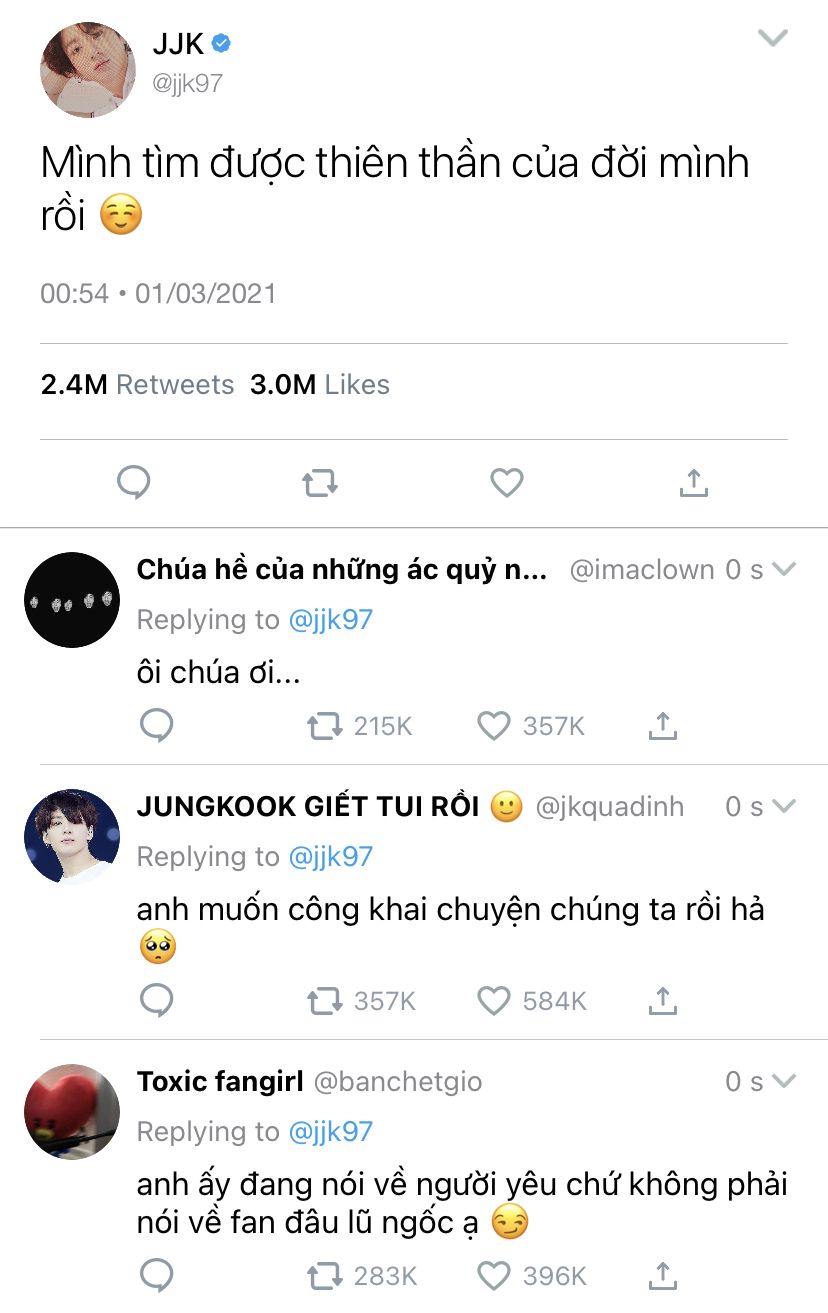This screenshot has width=828, height=1313.
Task: Open the dropdown chevron on JJK's tweet
Action: point(773,40)
